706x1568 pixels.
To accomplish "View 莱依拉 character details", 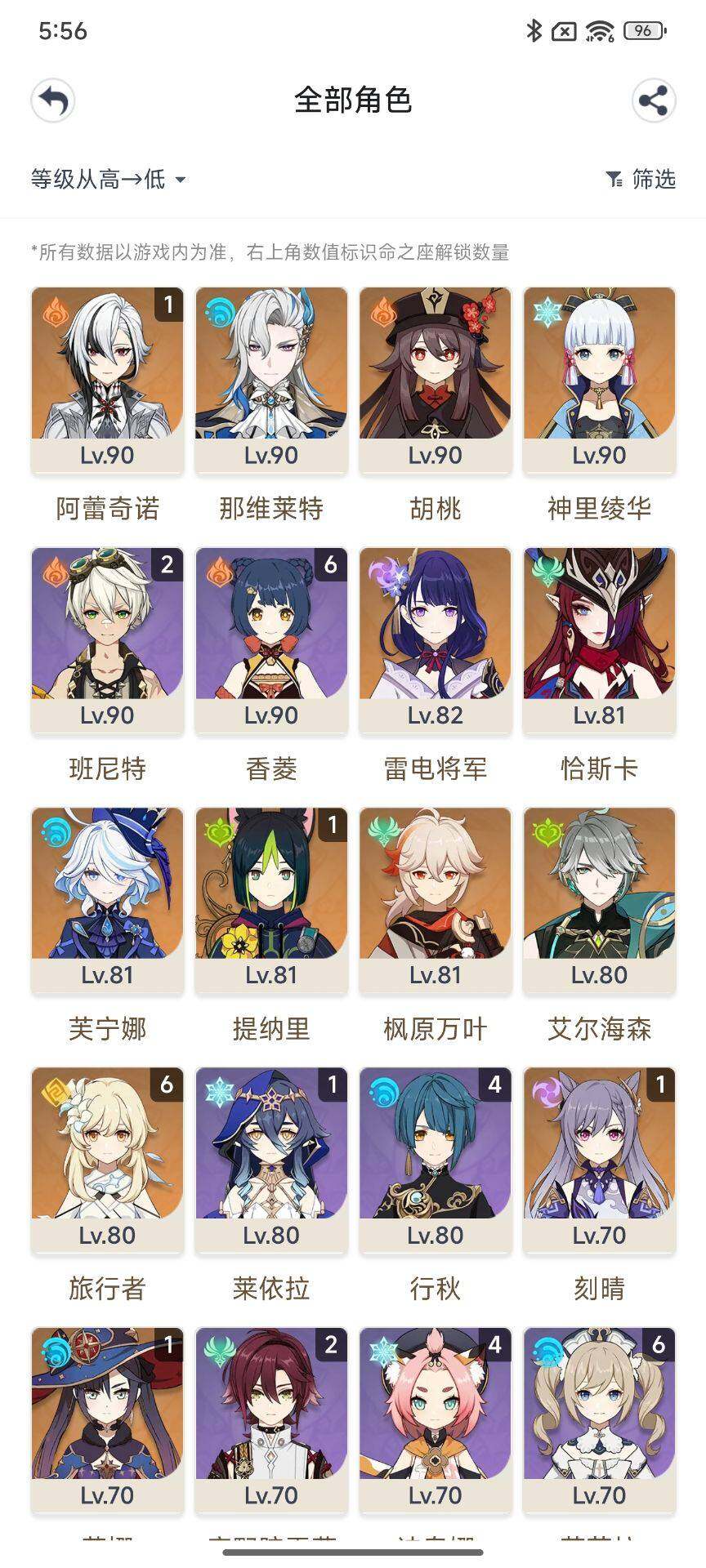I will pyautogui.click(x=271, y=1160).
